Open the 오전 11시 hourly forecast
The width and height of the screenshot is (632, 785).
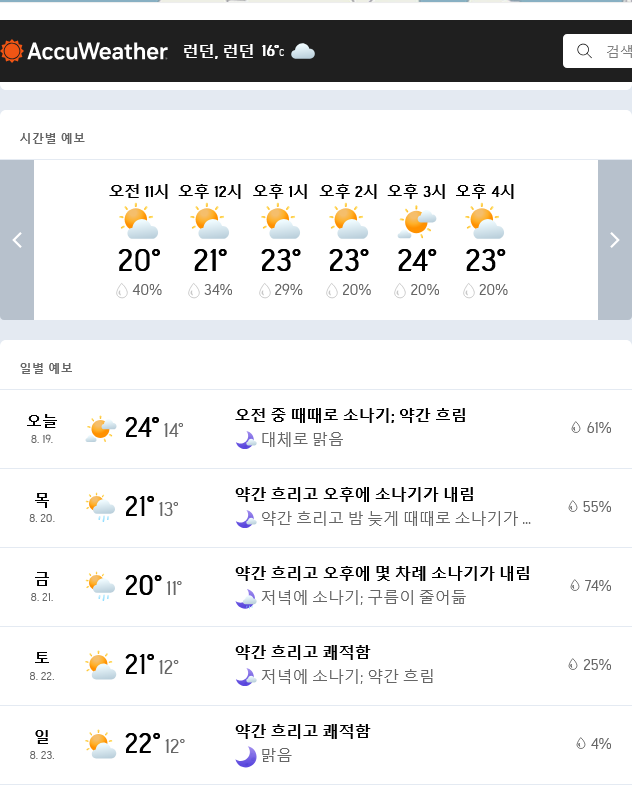click(139, 240)
